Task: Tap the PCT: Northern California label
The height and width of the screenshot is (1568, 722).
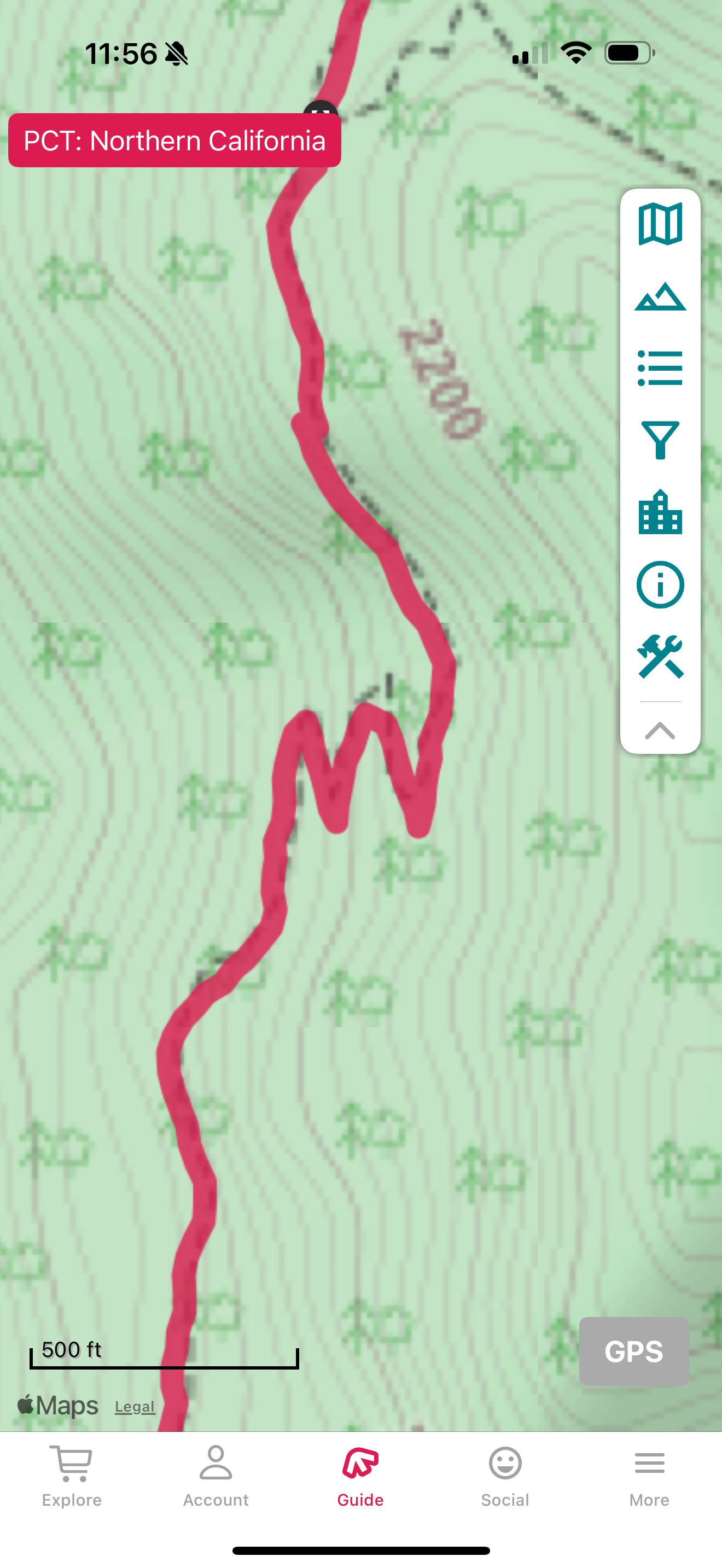Action: pos(174,141)
